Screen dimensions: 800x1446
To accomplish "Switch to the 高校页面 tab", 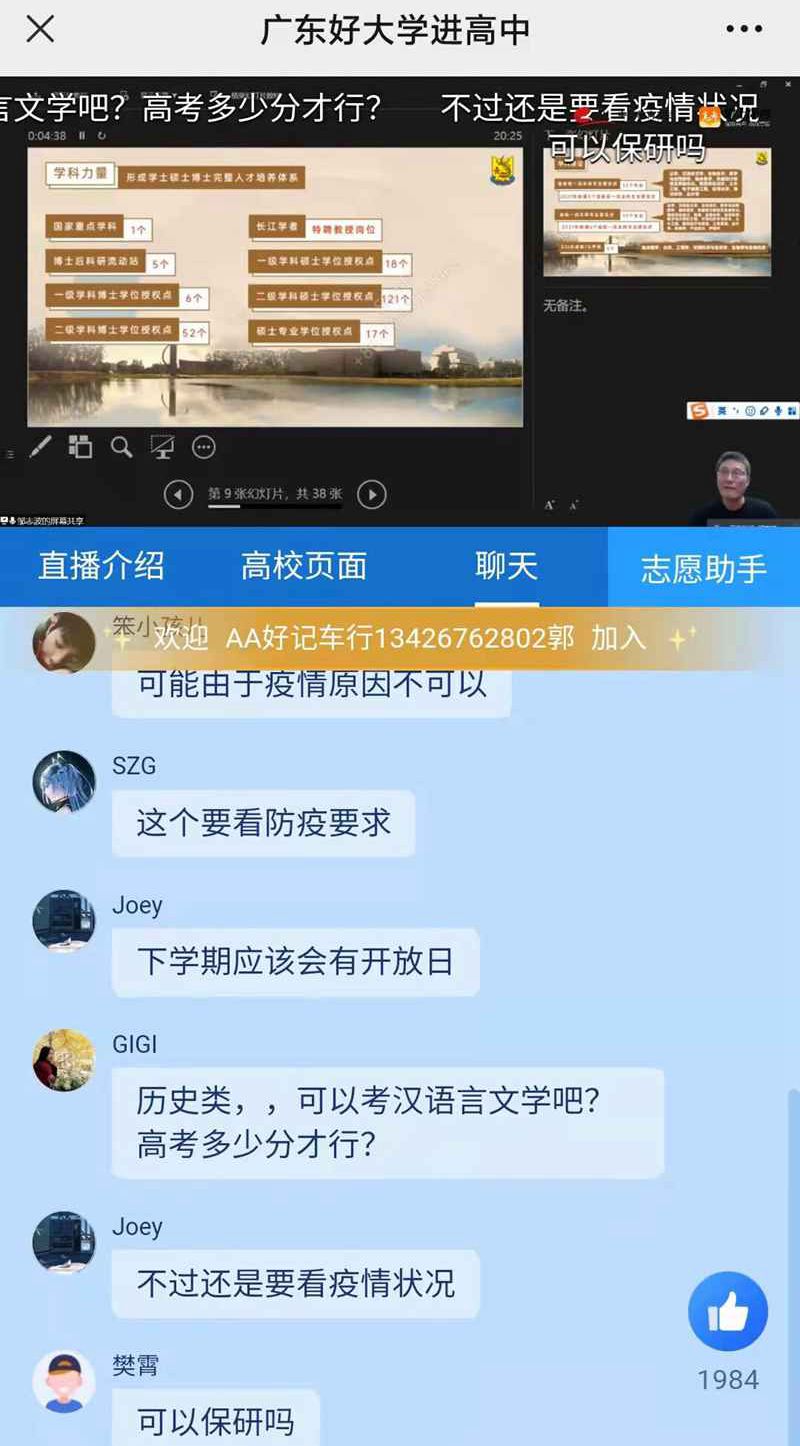I will click(x=304, y=566).
